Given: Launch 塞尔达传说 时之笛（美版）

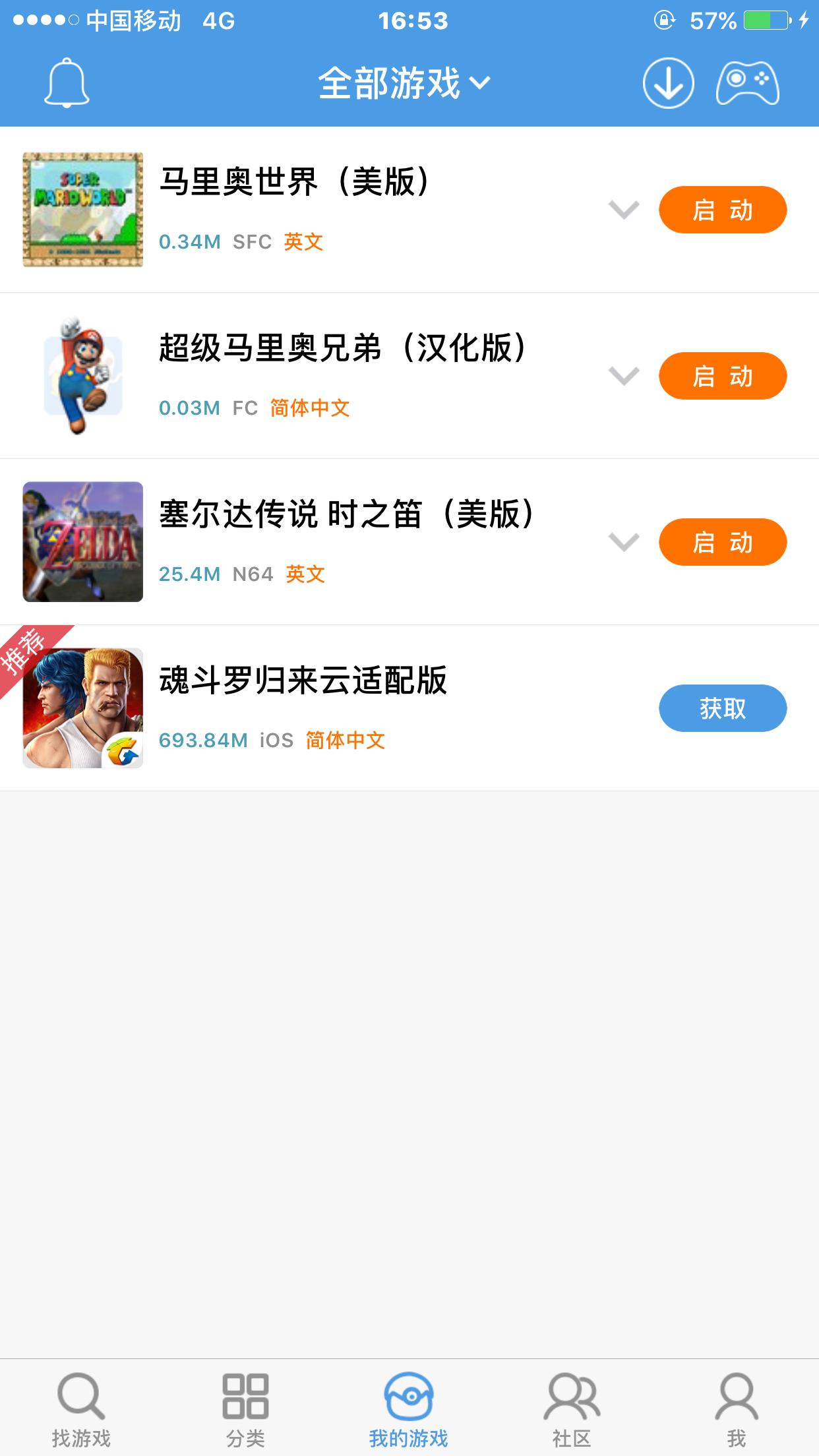Looking at the screenshot, I should point(722,542).
